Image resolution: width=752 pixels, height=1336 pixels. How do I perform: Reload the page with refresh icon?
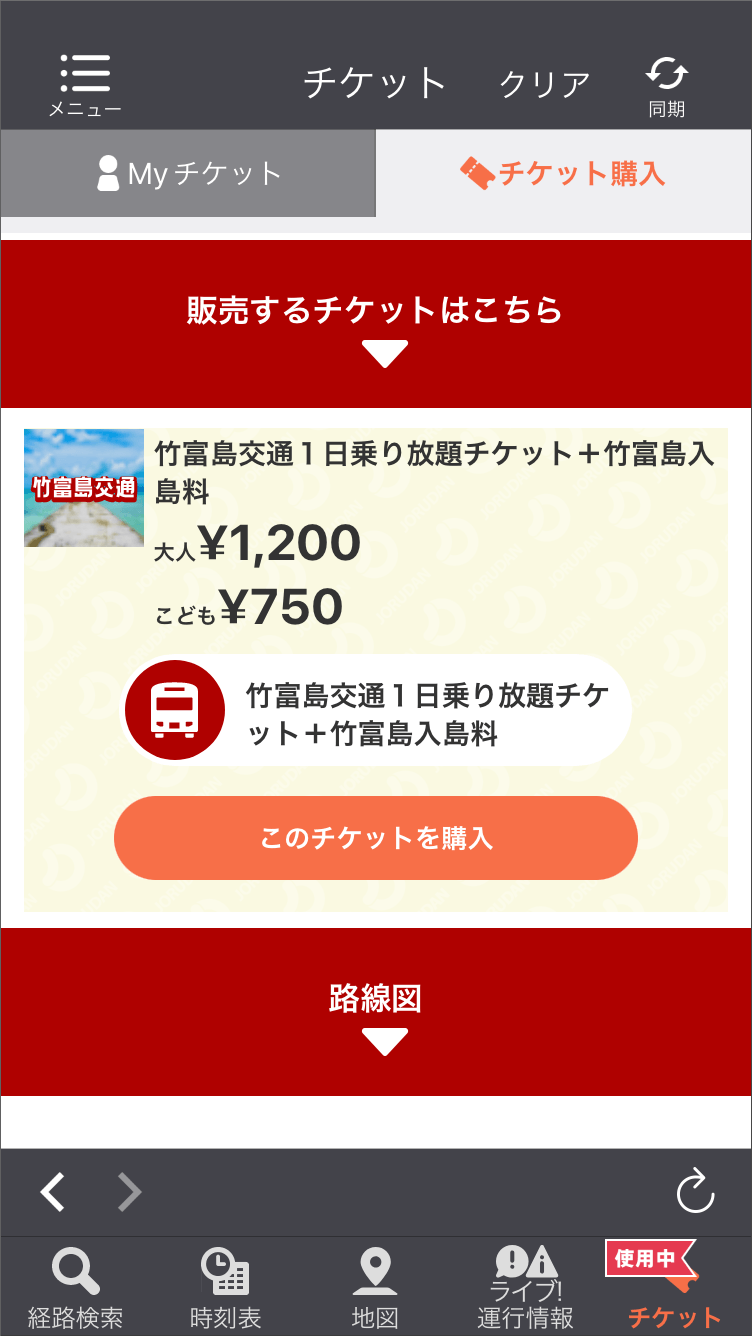[695, 1192]
